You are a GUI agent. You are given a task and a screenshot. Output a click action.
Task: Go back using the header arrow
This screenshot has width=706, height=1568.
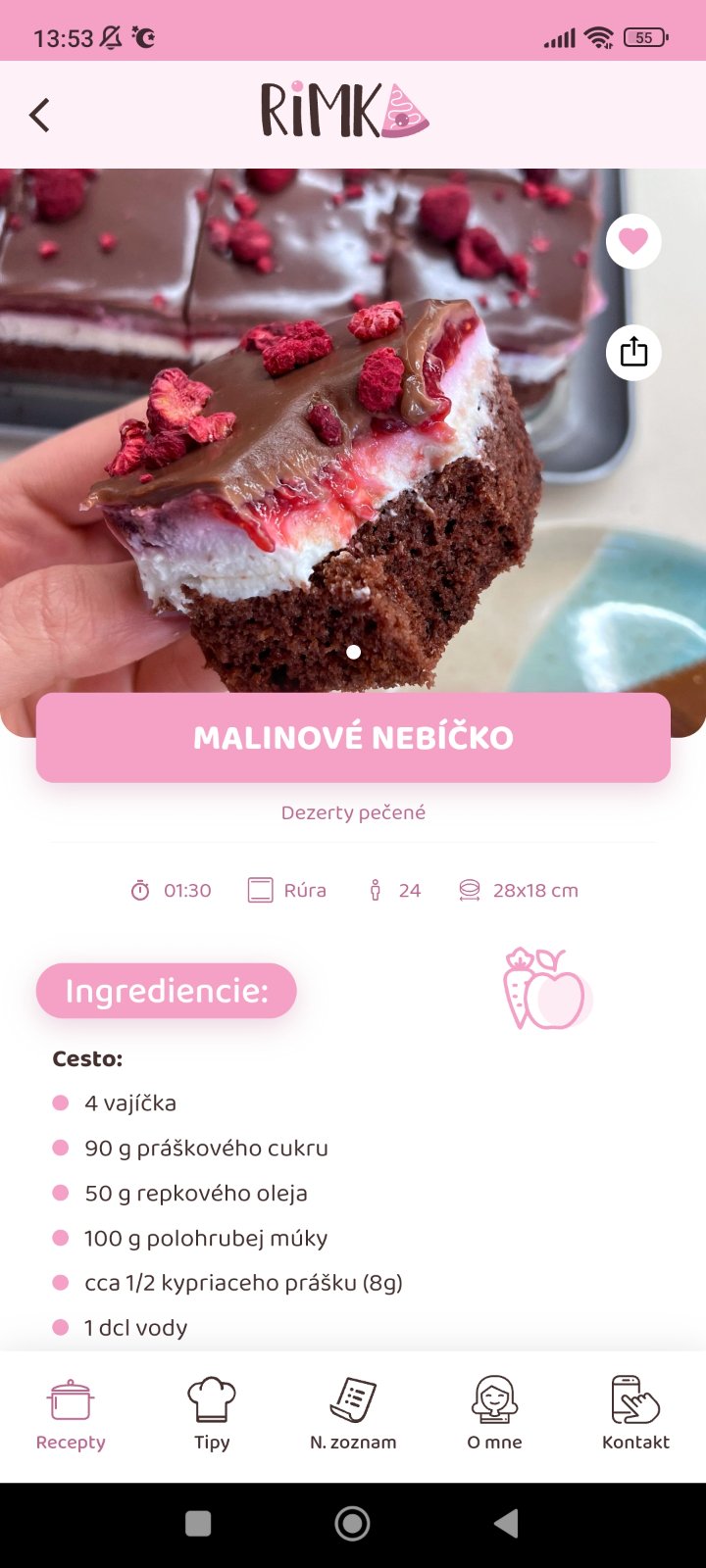(x=39, y=116)
